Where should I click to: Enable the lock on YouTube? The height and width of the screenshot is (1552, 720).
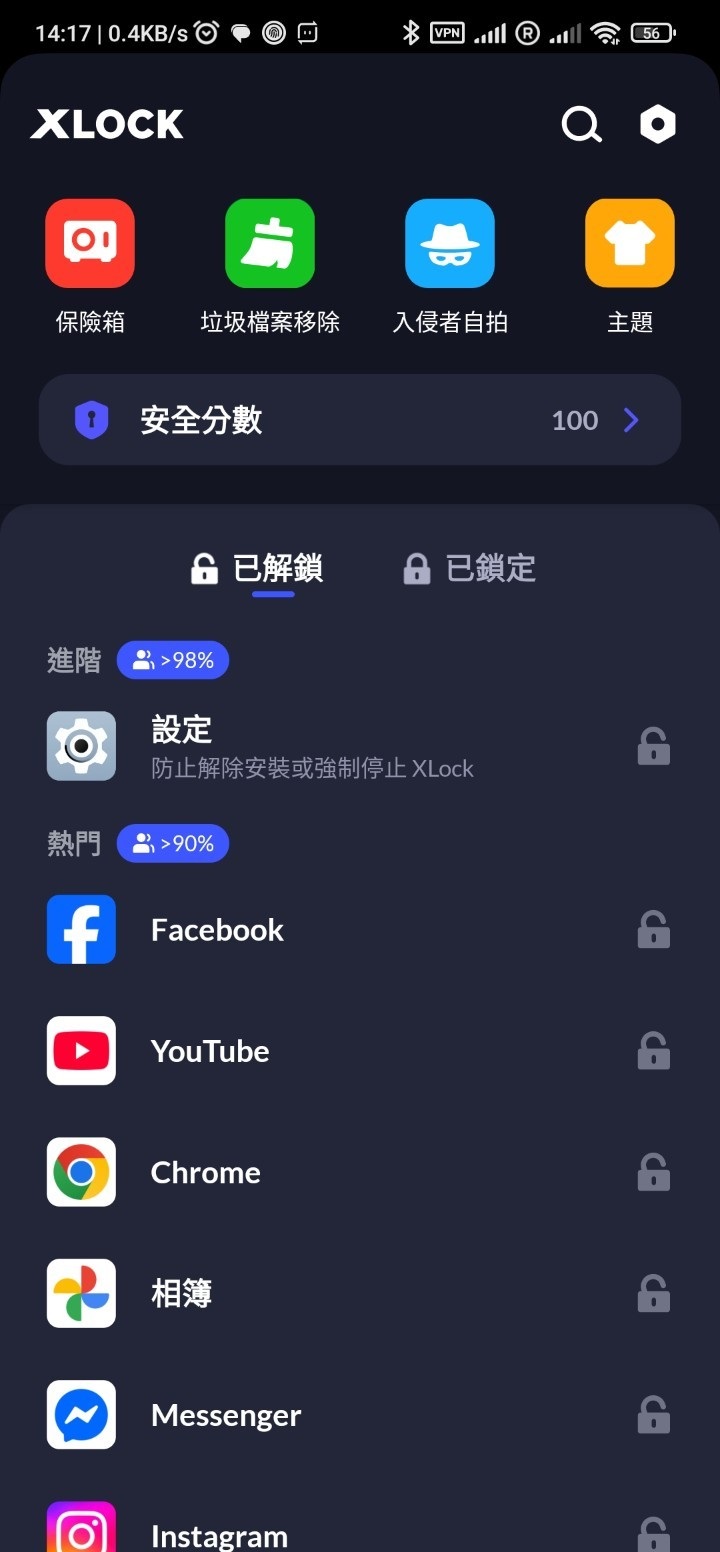pos(653,1050)
